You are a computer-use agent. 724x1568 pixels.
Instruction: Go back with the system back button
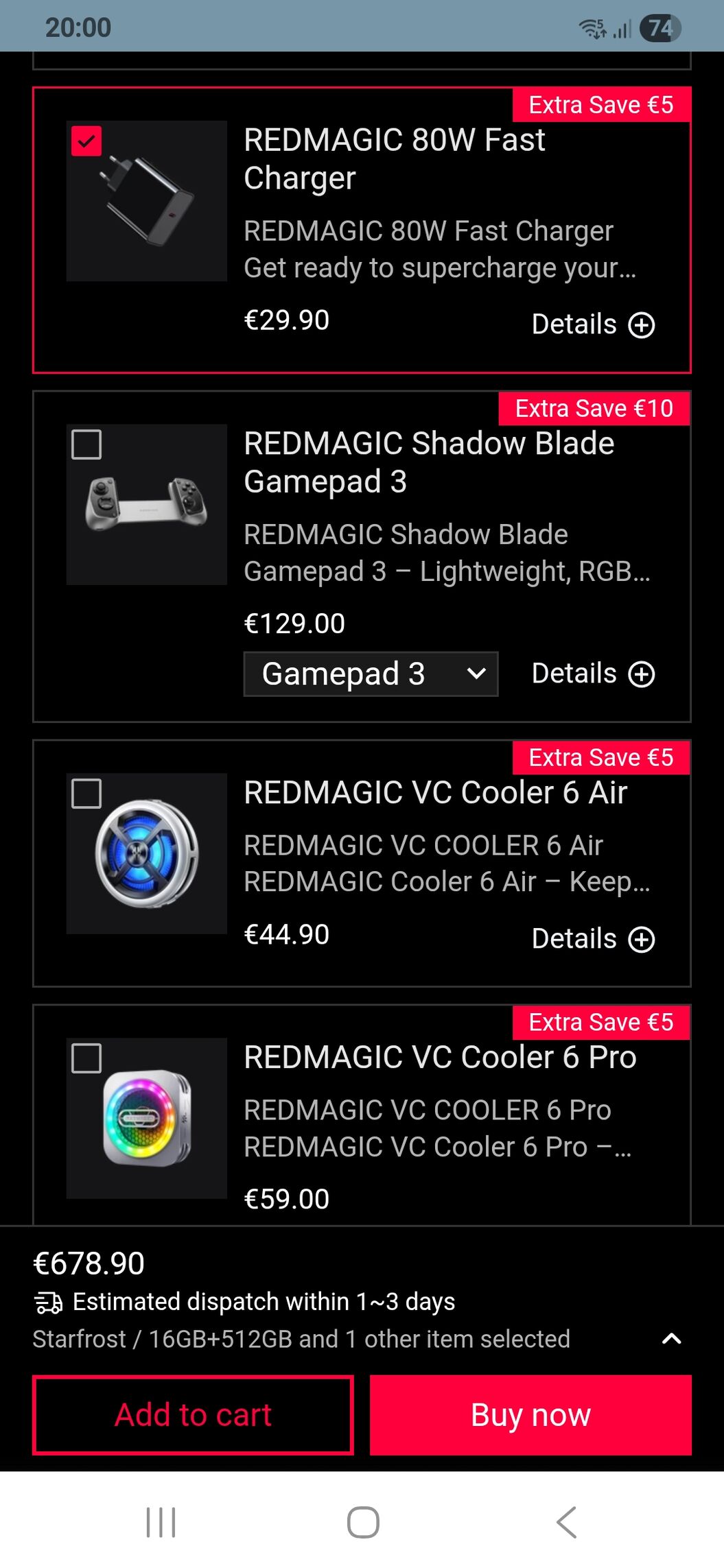566,1522
